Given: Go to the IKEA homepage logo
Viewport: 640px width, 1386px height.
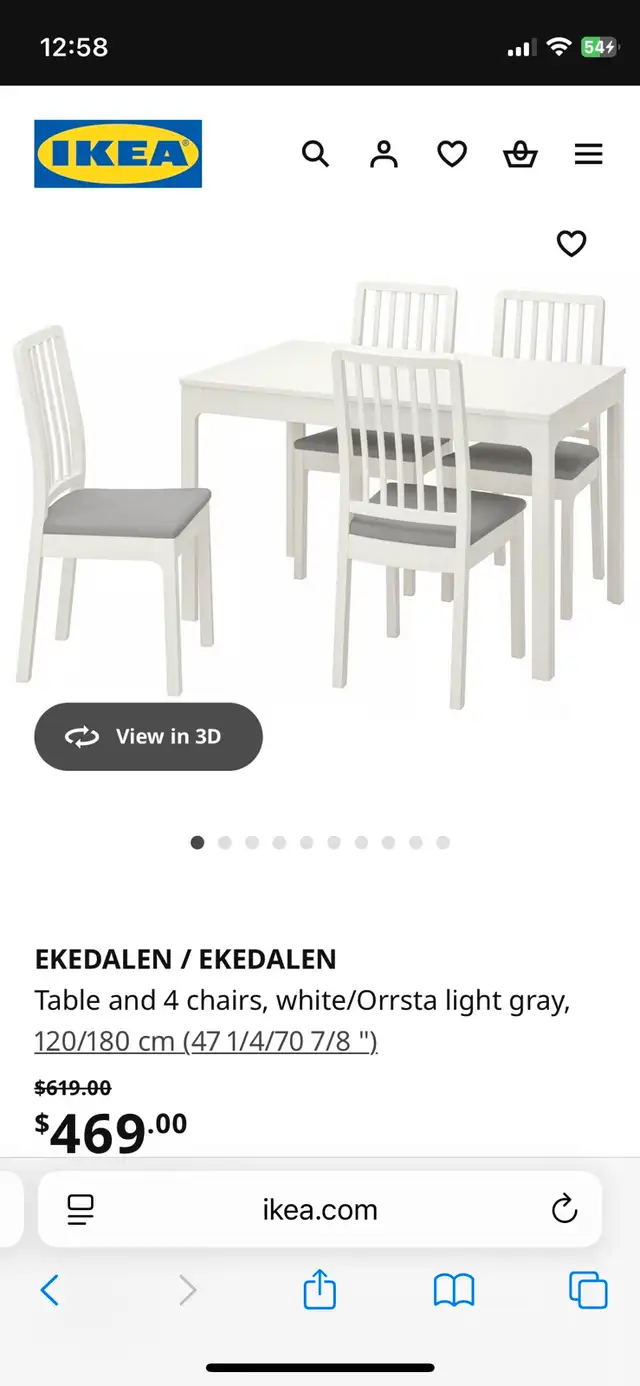Looking at the screenshot, I should 118,154.
